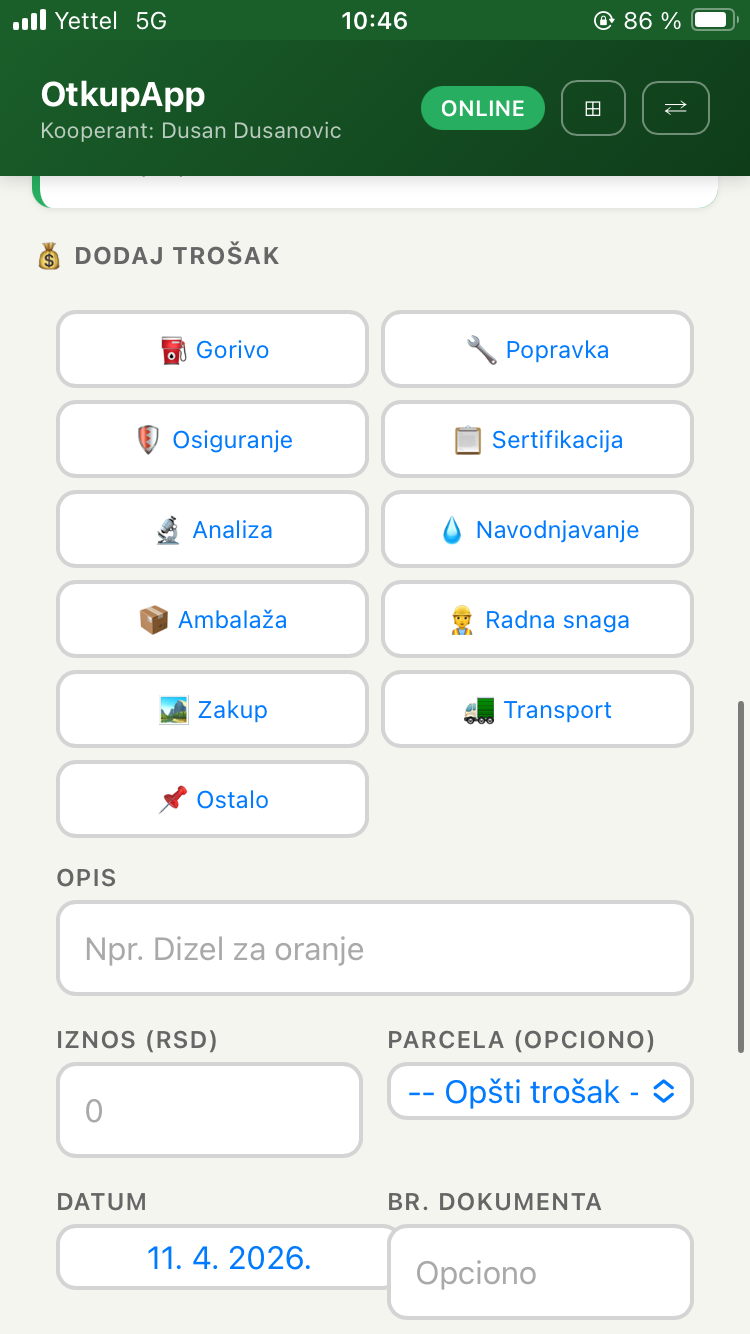This screenshot has width=750, height=1334.
Task: Add a Navodnjavanje expense
Action: (x=537, y=529)
